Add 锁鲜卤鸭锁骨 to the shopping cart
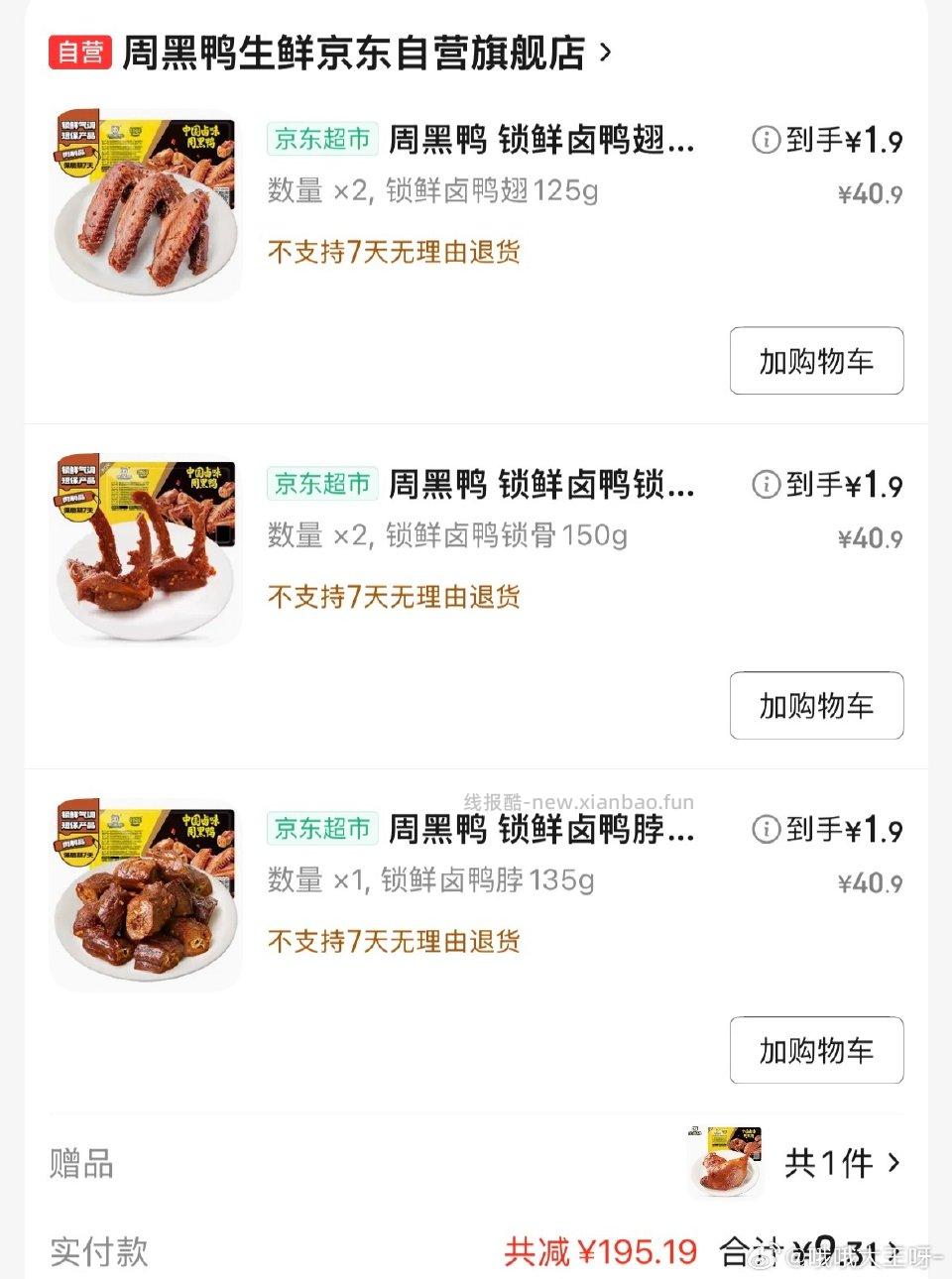 pos(816,706)
